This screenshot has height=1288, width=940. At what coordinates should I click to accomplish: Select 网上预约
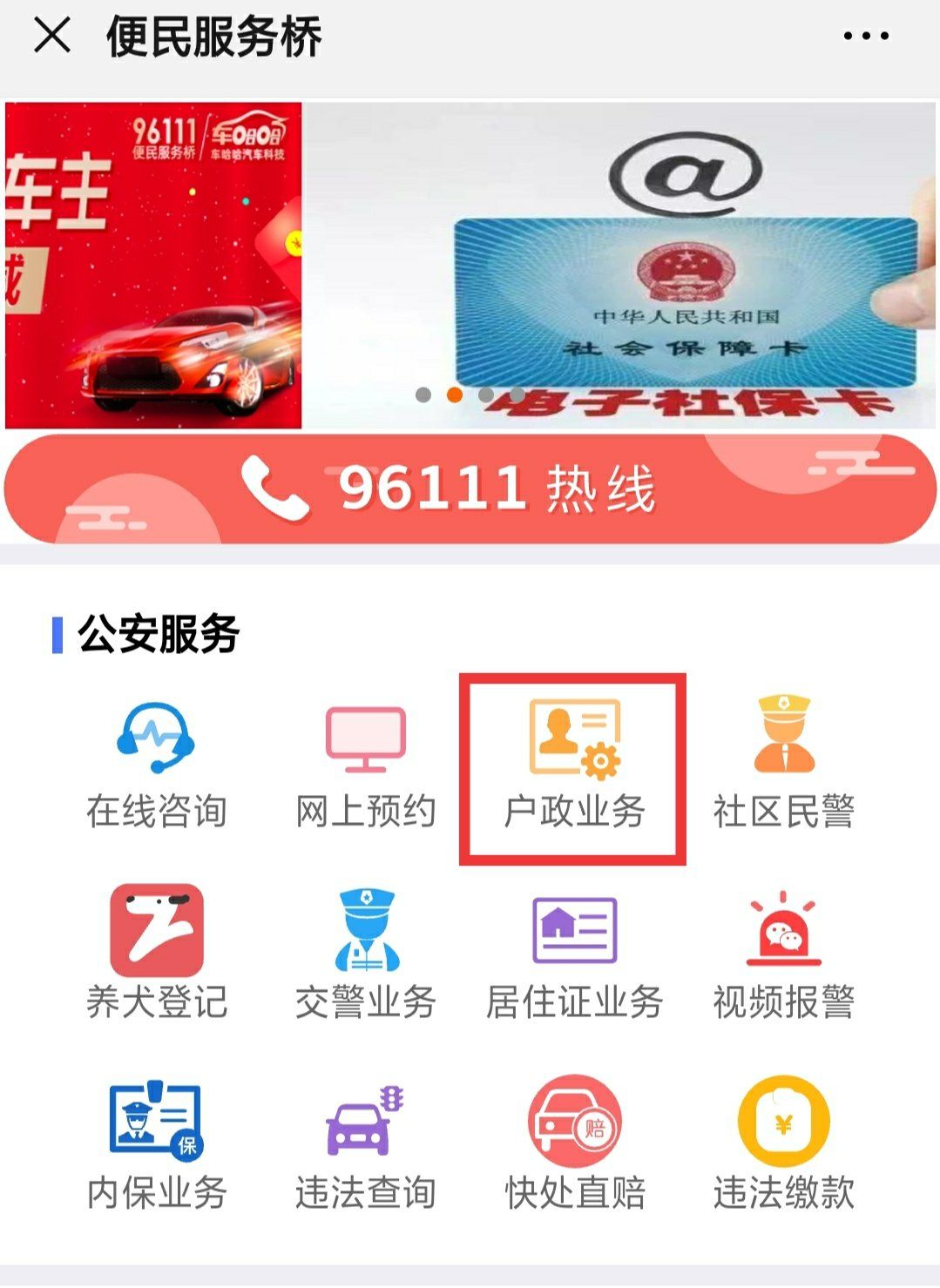click(x=366, y=765)
